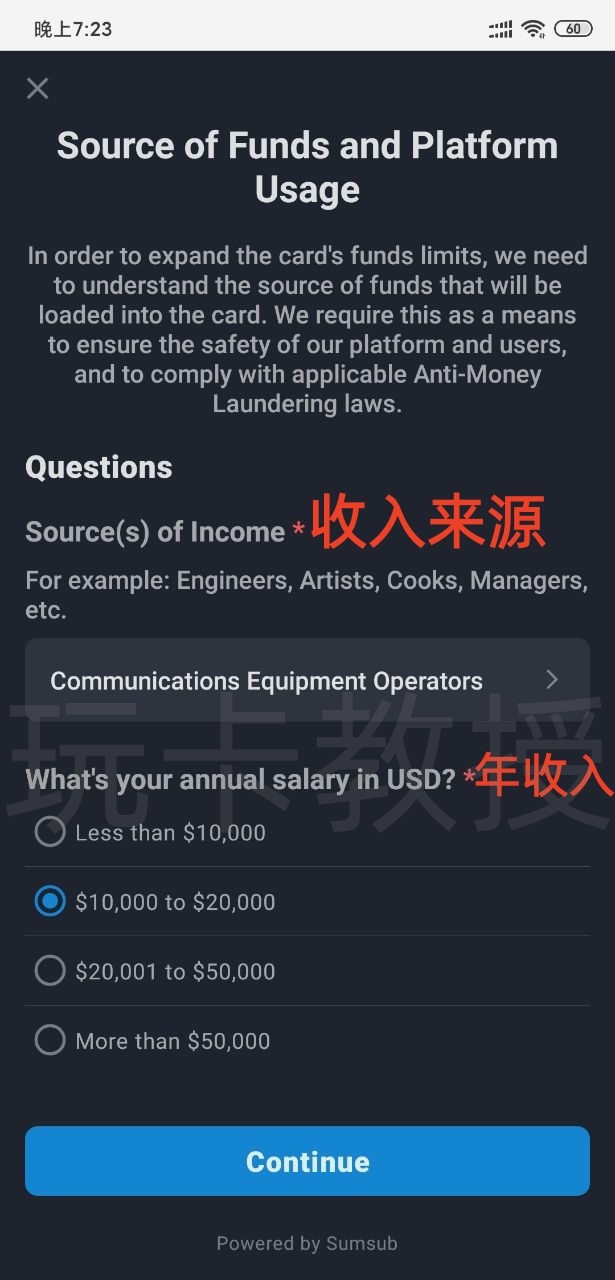The width and height of the screenshot is (615, 1280).
Task: Pick the More than $50,000 option
Action: coord(50,1041)
